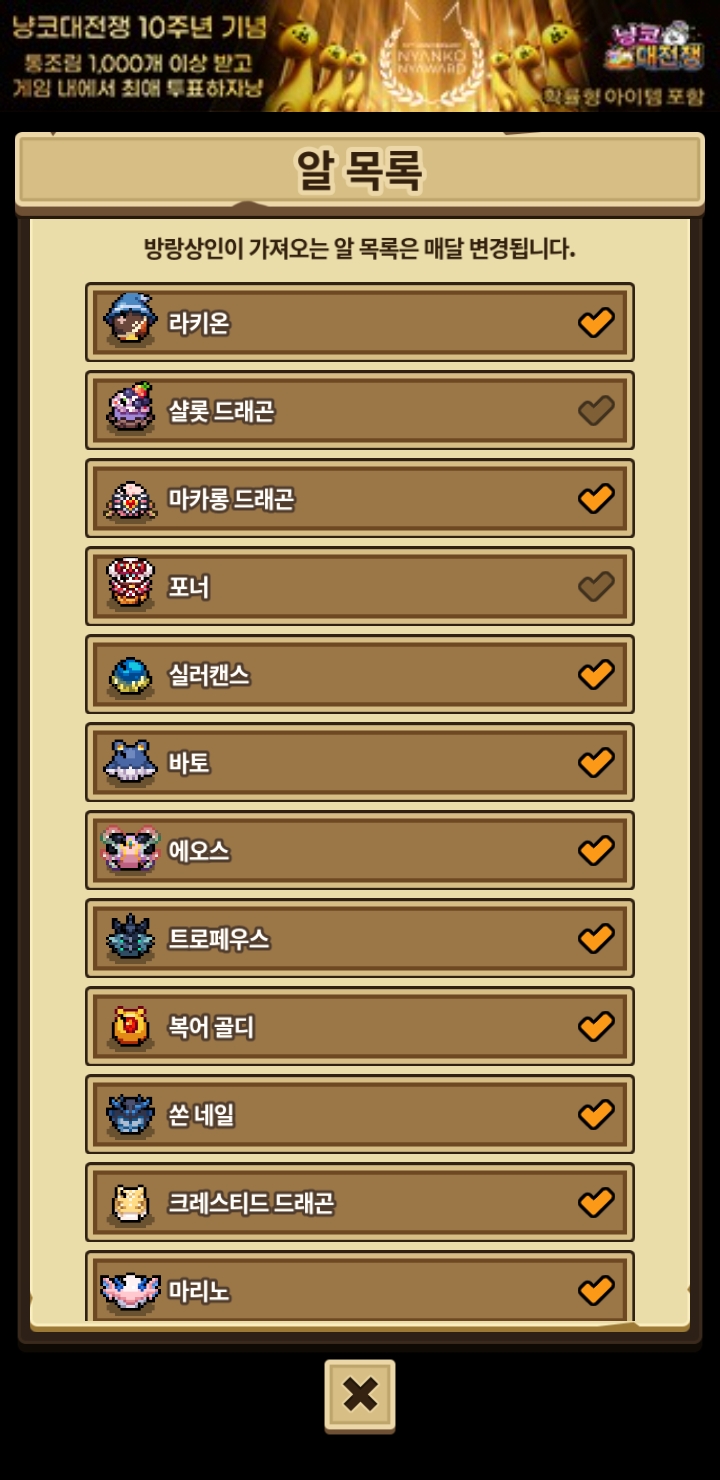Select the 크레스티드 드래곤 row

coord(360,1203)
